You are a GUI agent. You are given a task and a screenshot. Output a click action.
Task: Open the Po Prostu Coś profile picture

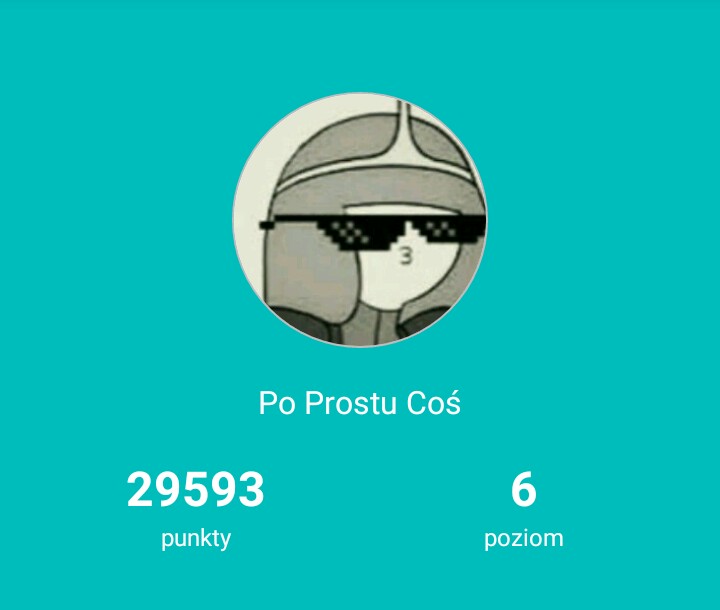[x=360, y=220]
